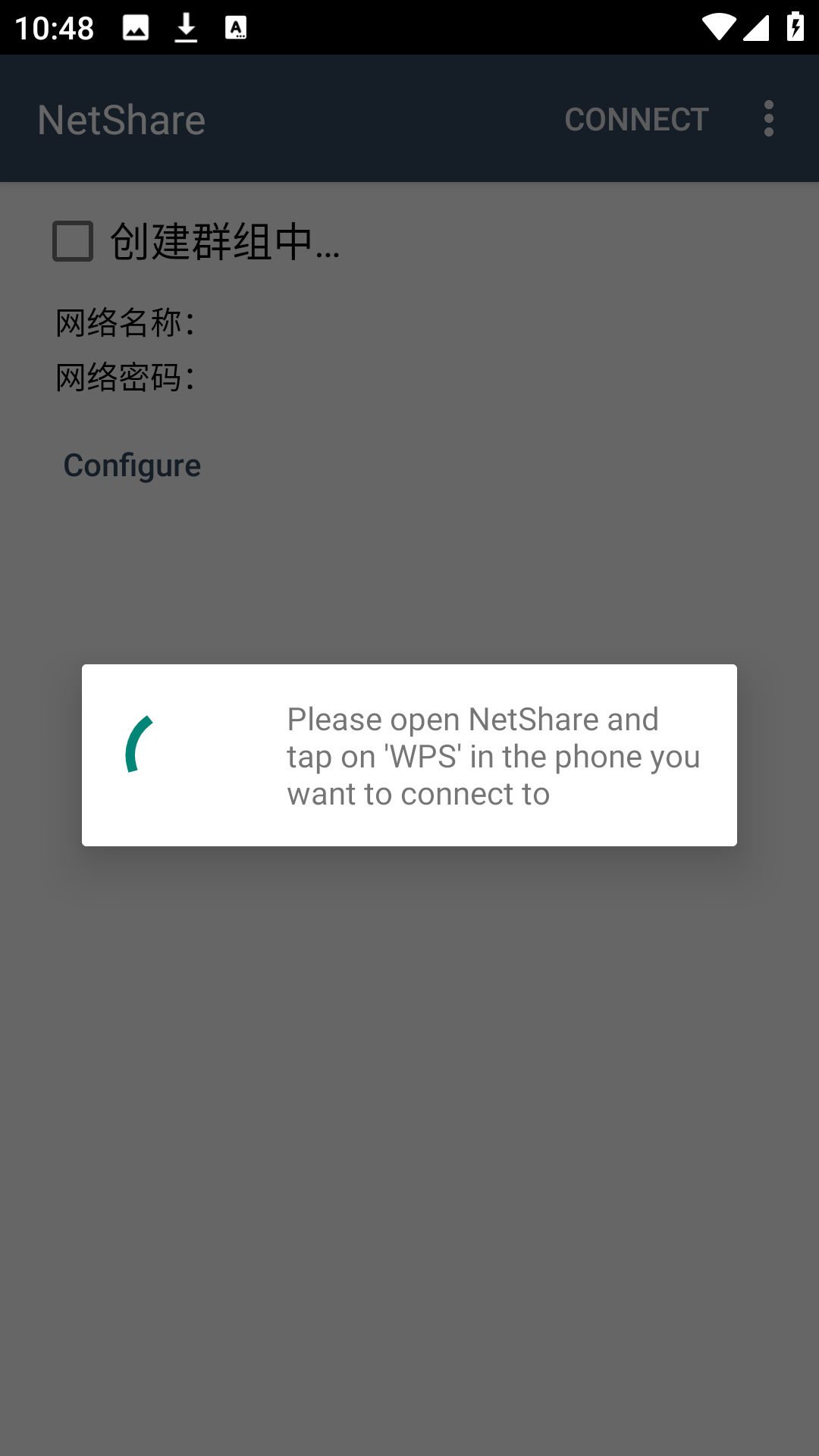Tap the NetShare title in the toolbar
Image resolution: width=819 pixels, height=1456 pixels.
click(x=121, y=118)
